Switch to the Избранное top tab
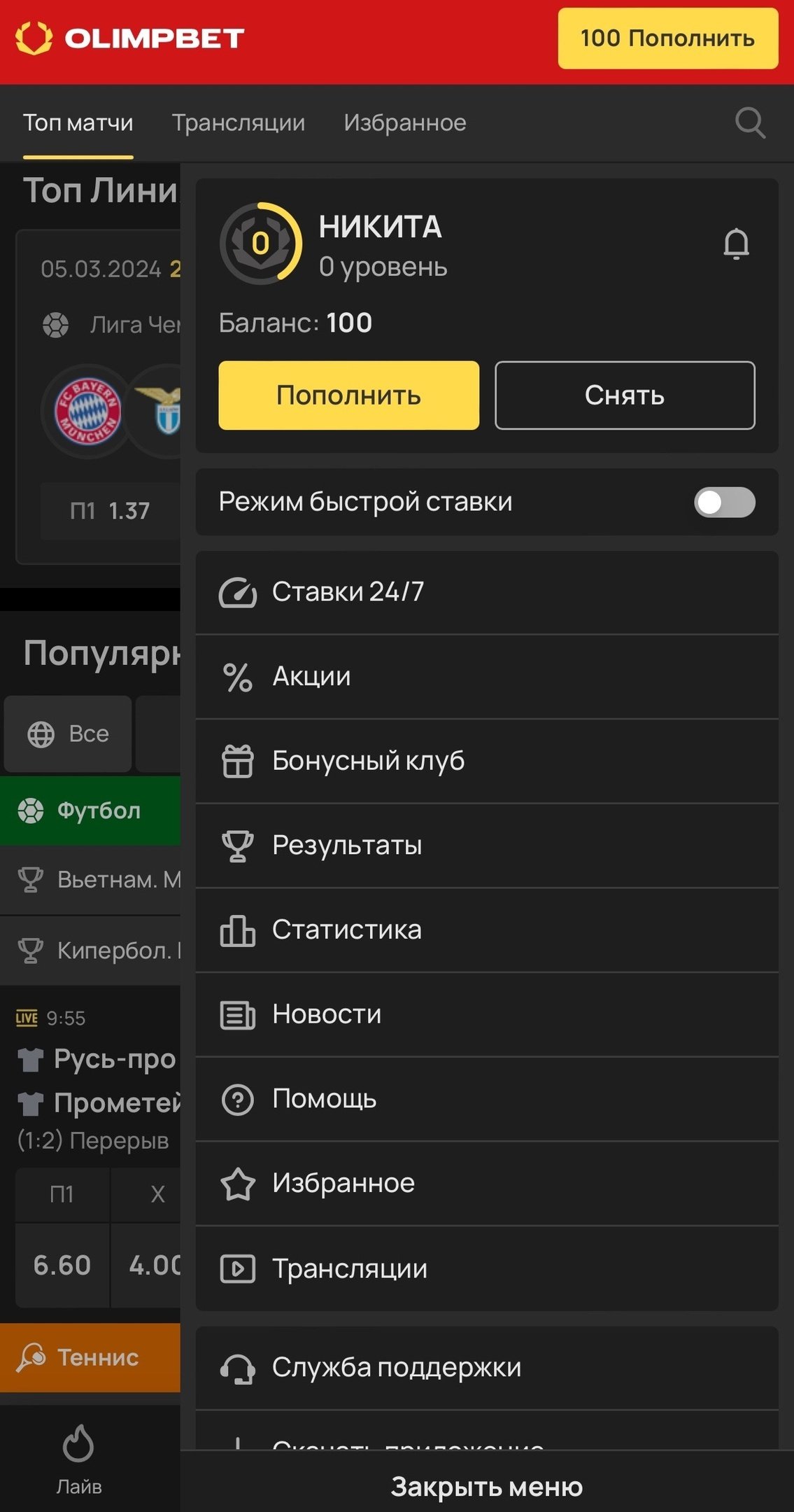This screenshot has height=1512, width=794. (x=404, y=123)
